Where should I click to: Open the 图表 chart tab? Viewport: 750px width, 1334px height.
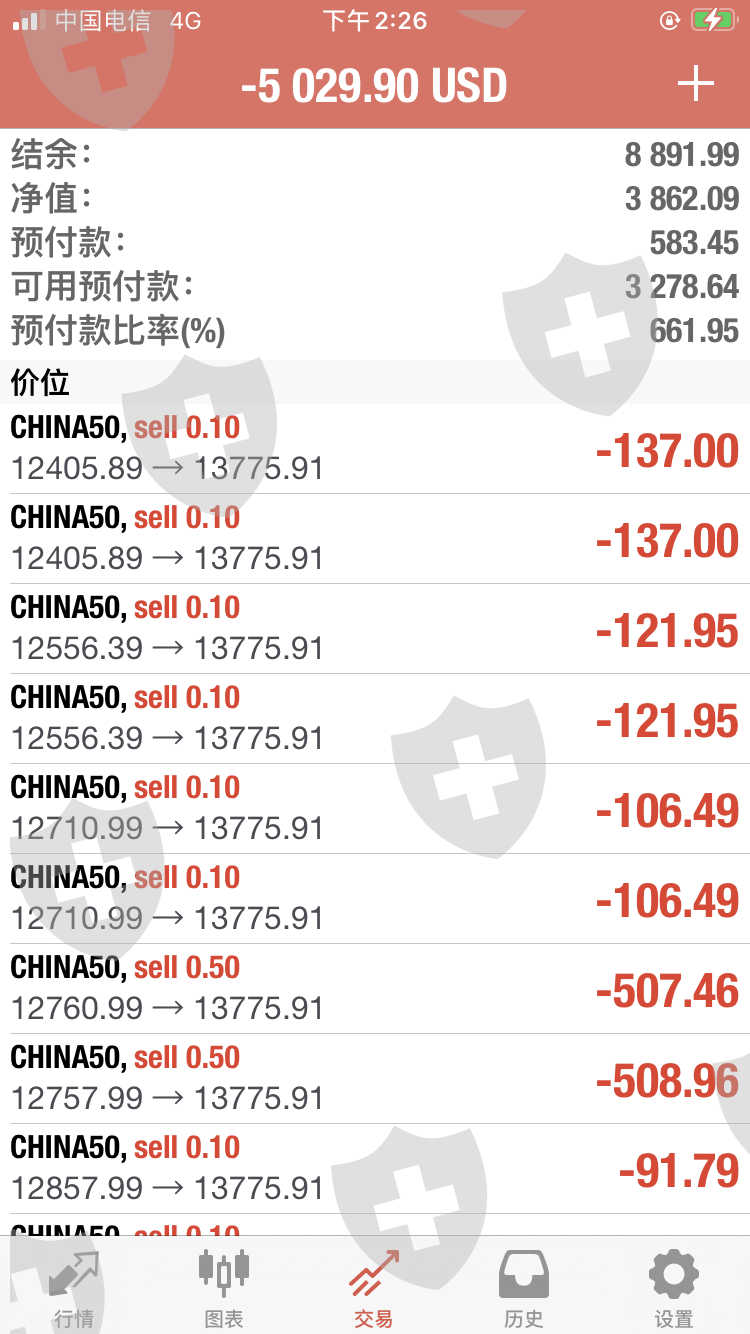[224, 1286]
